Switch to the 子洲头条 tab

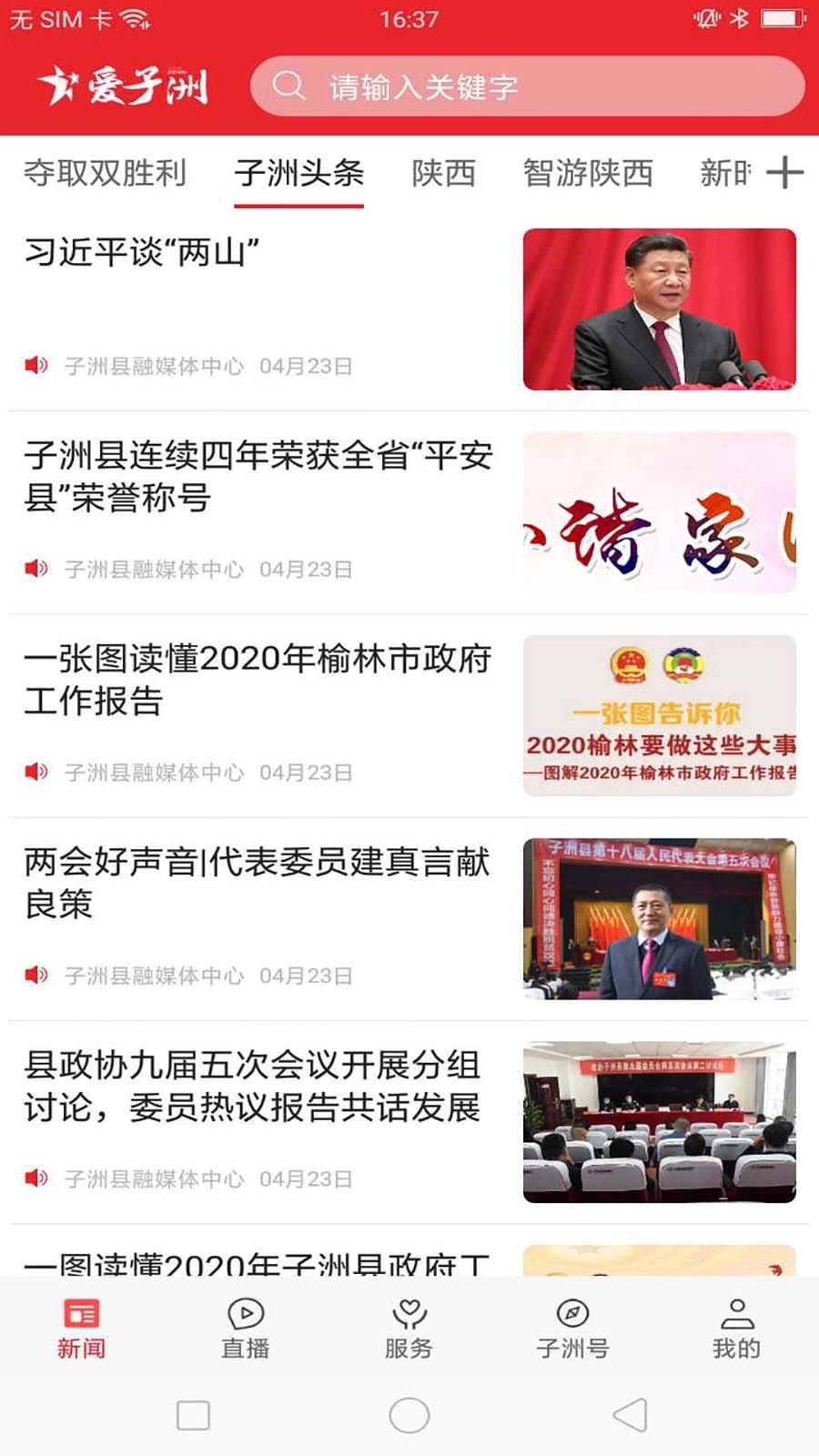click(x=300, y=173)
